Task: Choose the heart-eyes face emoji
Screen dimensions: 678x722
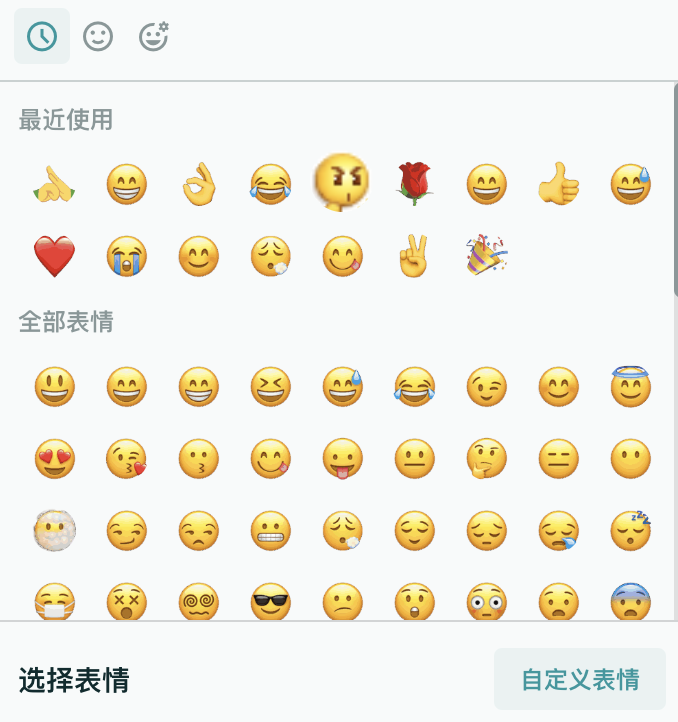Action: point(54,459)
